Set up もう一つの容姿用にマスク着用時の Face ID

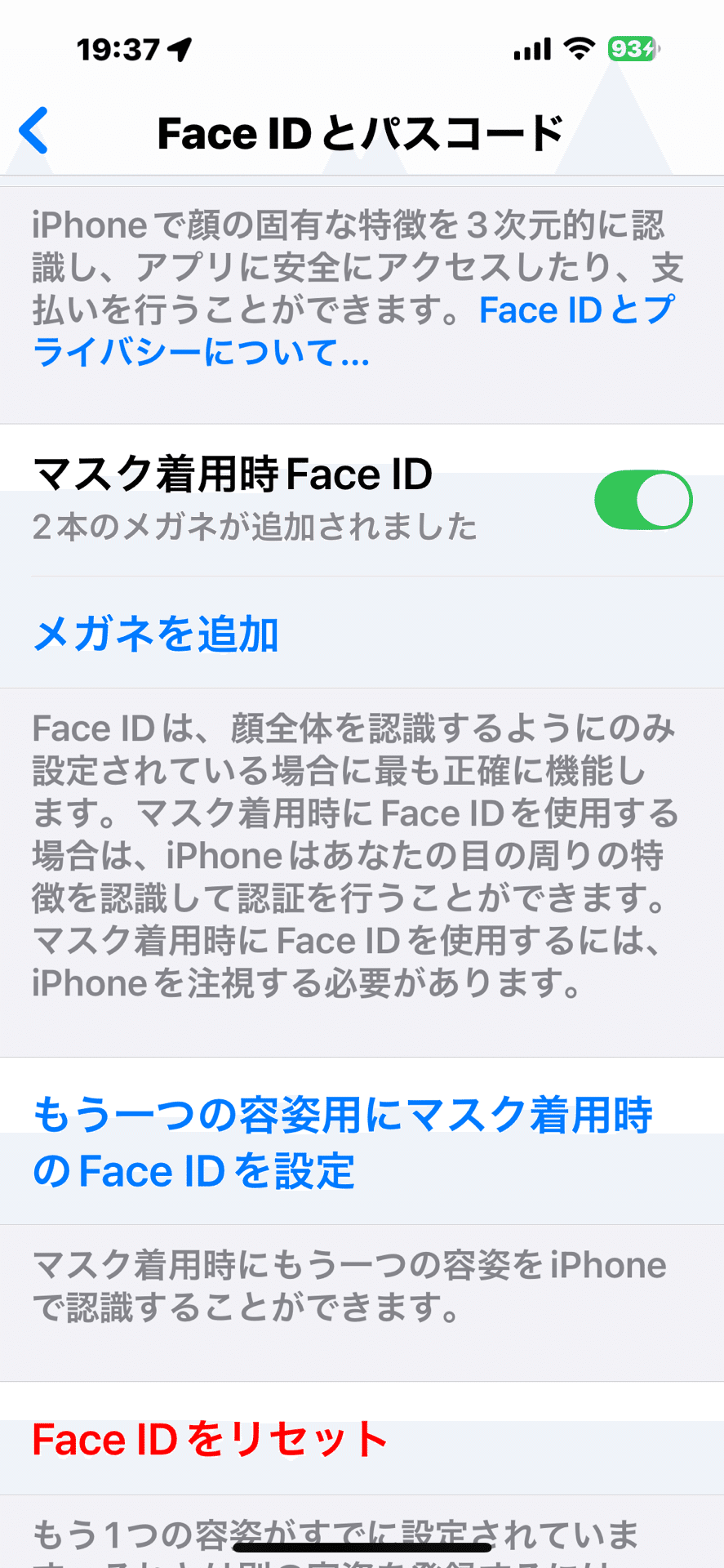click(362, 1141)
